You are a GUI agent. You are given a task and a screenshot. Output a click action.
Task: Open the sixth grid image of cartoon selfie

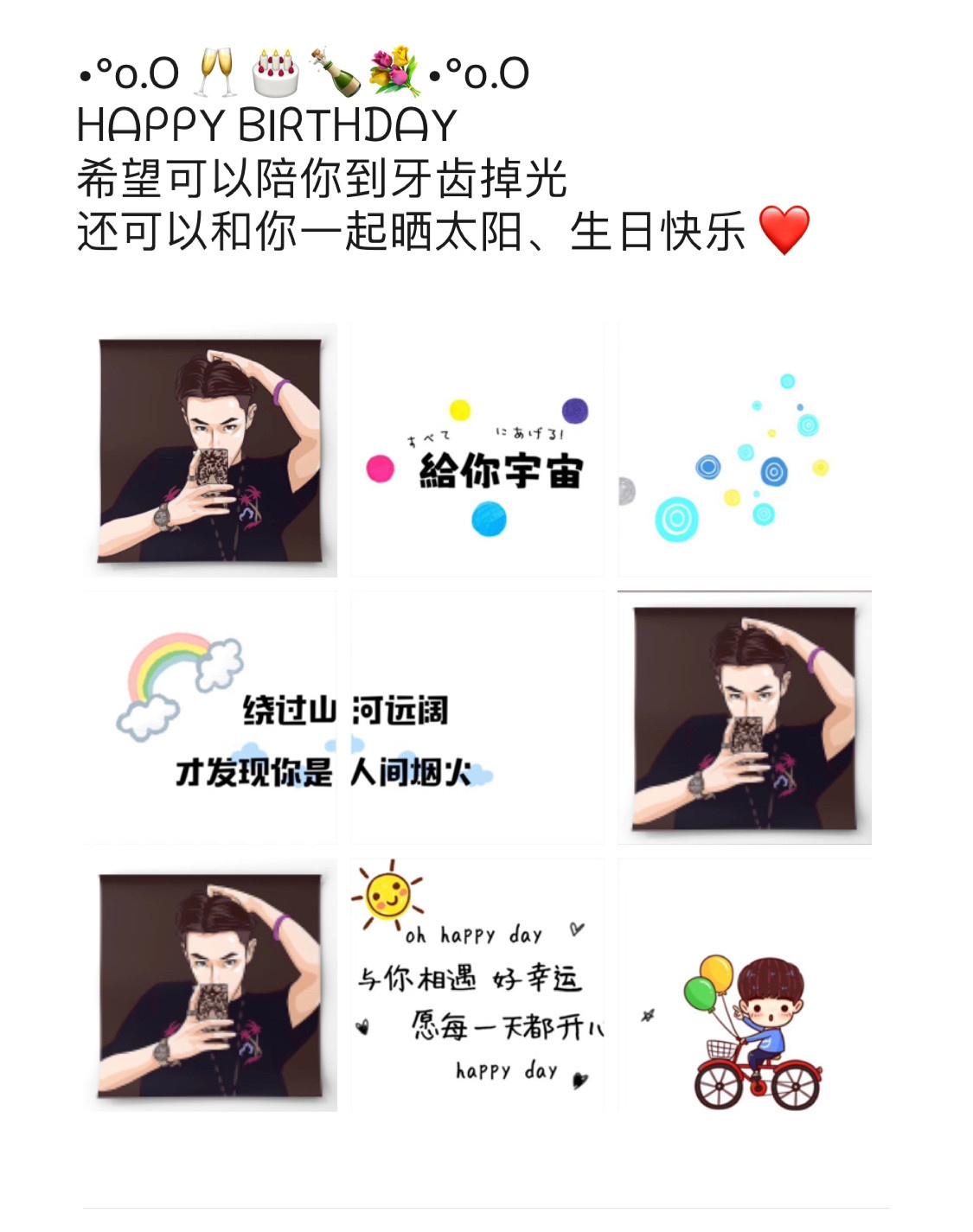click(x=744, y=718)
